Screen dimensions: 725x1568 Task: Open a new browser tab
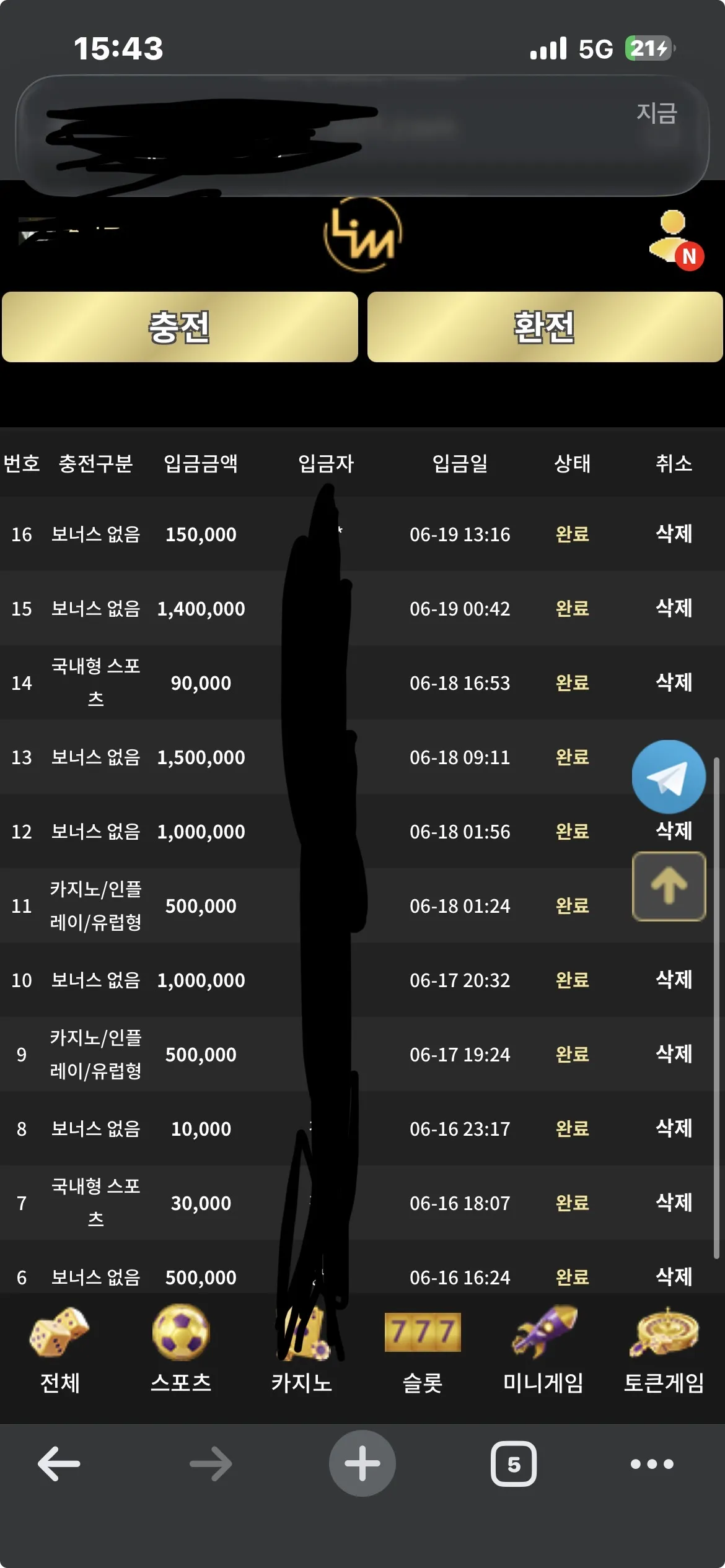[362, 1463]
